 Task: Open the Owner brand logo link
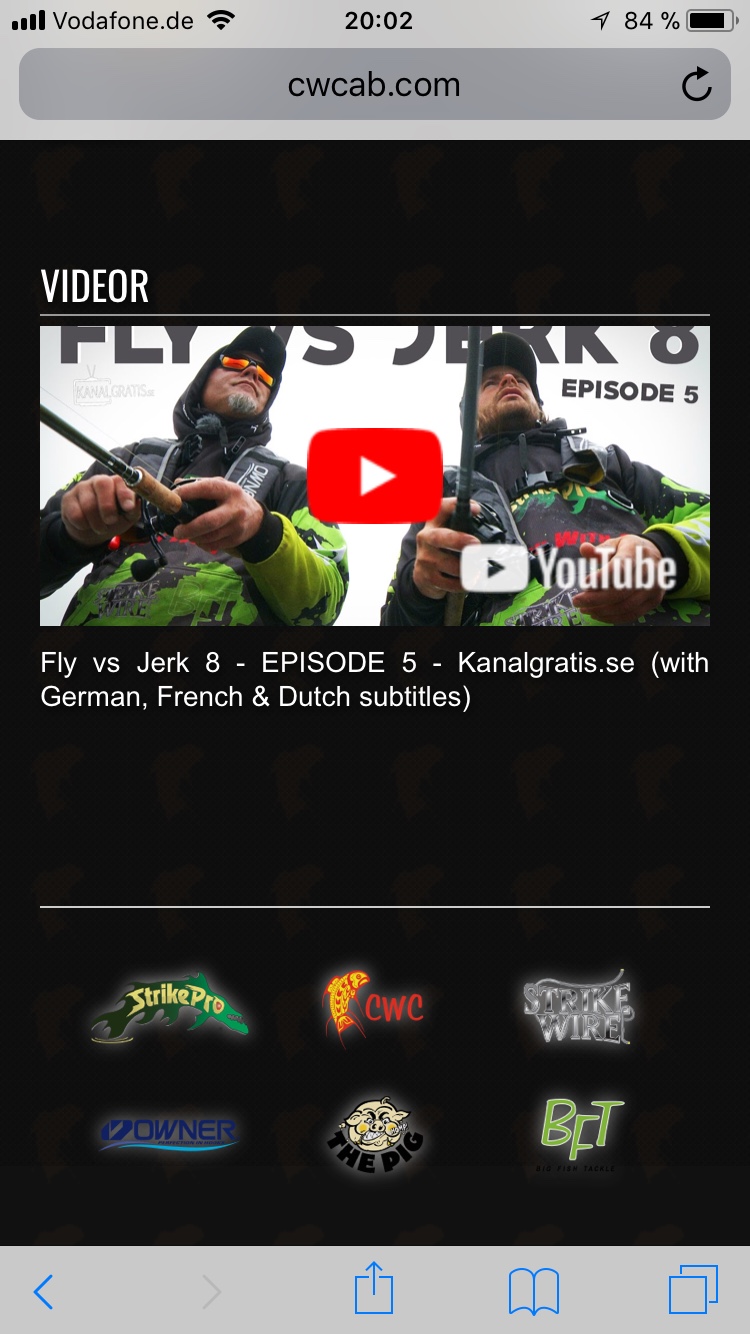tap(169, 1133)
